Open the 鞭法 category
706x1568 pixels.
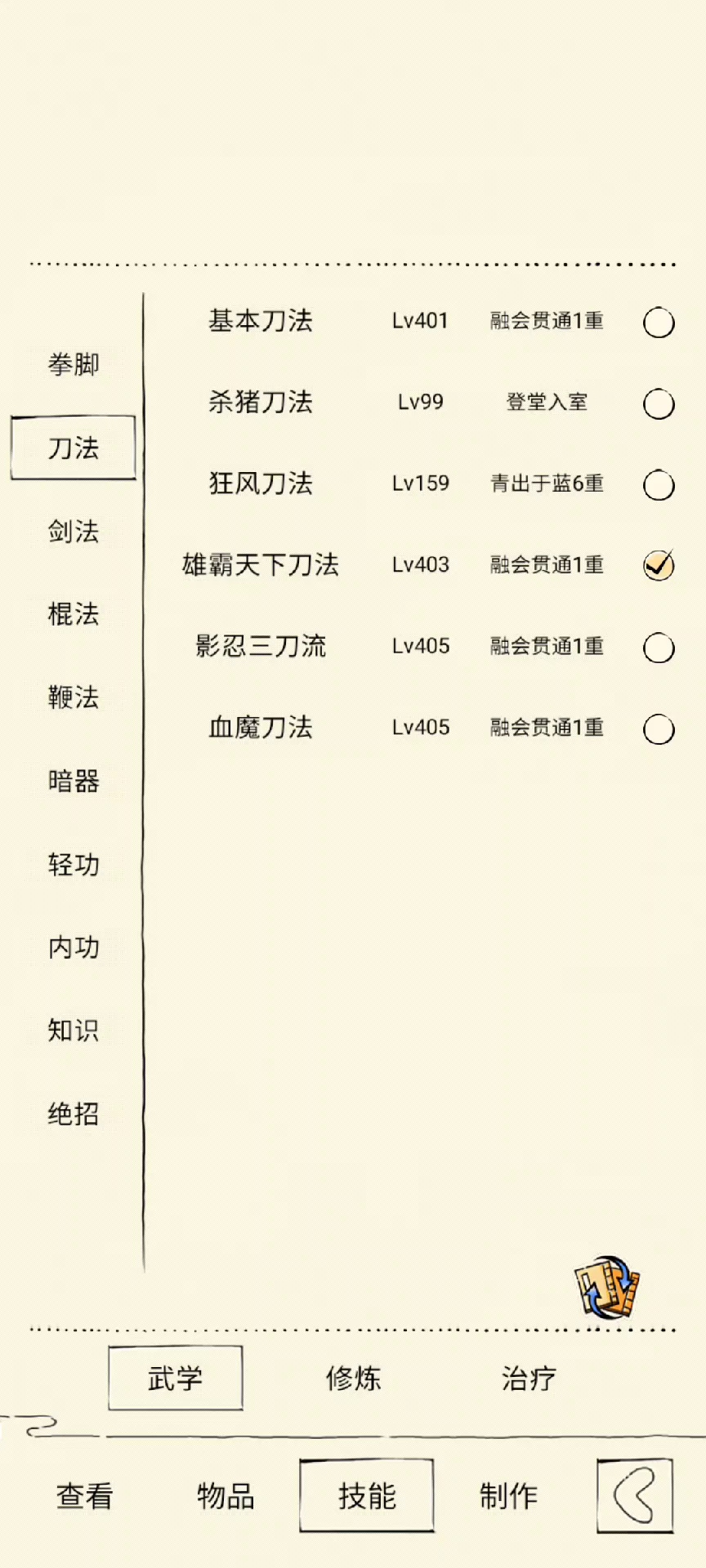pyautogui.click(x=74, y=697)
